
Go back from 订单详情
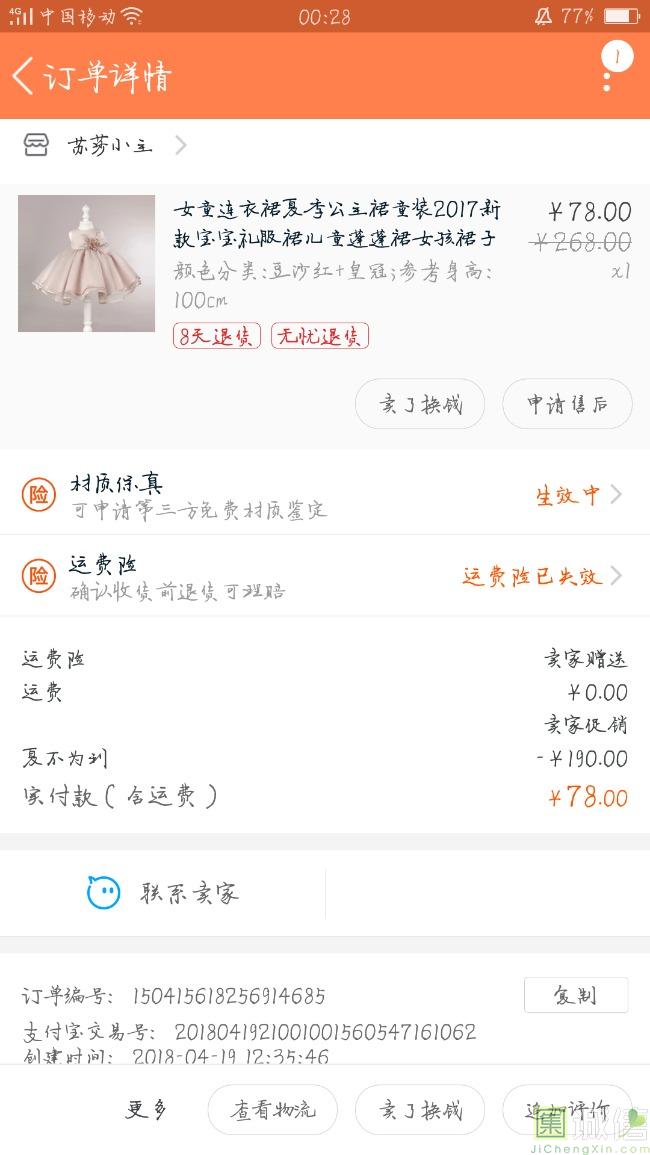tap(24, 76)
